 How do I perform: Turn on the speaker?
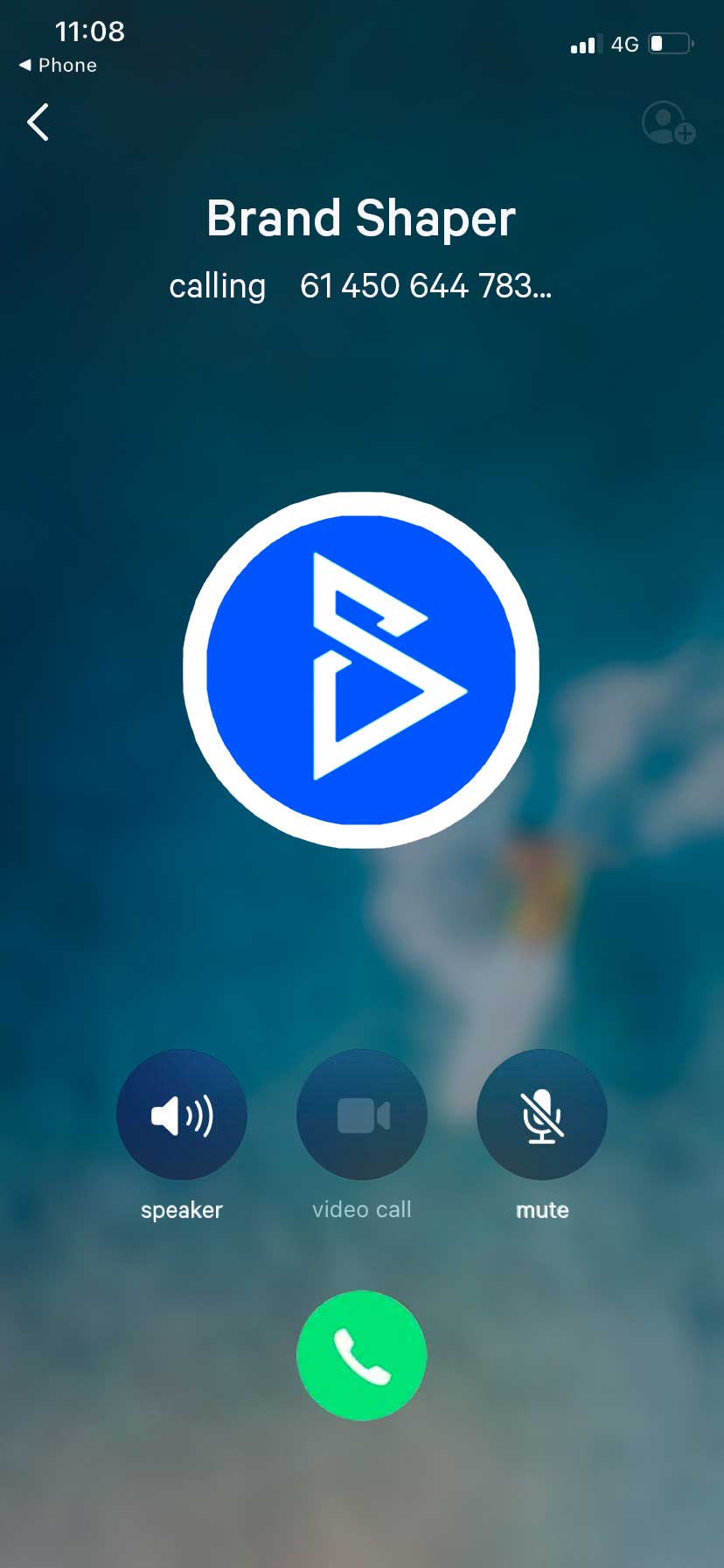[182, 1115]
